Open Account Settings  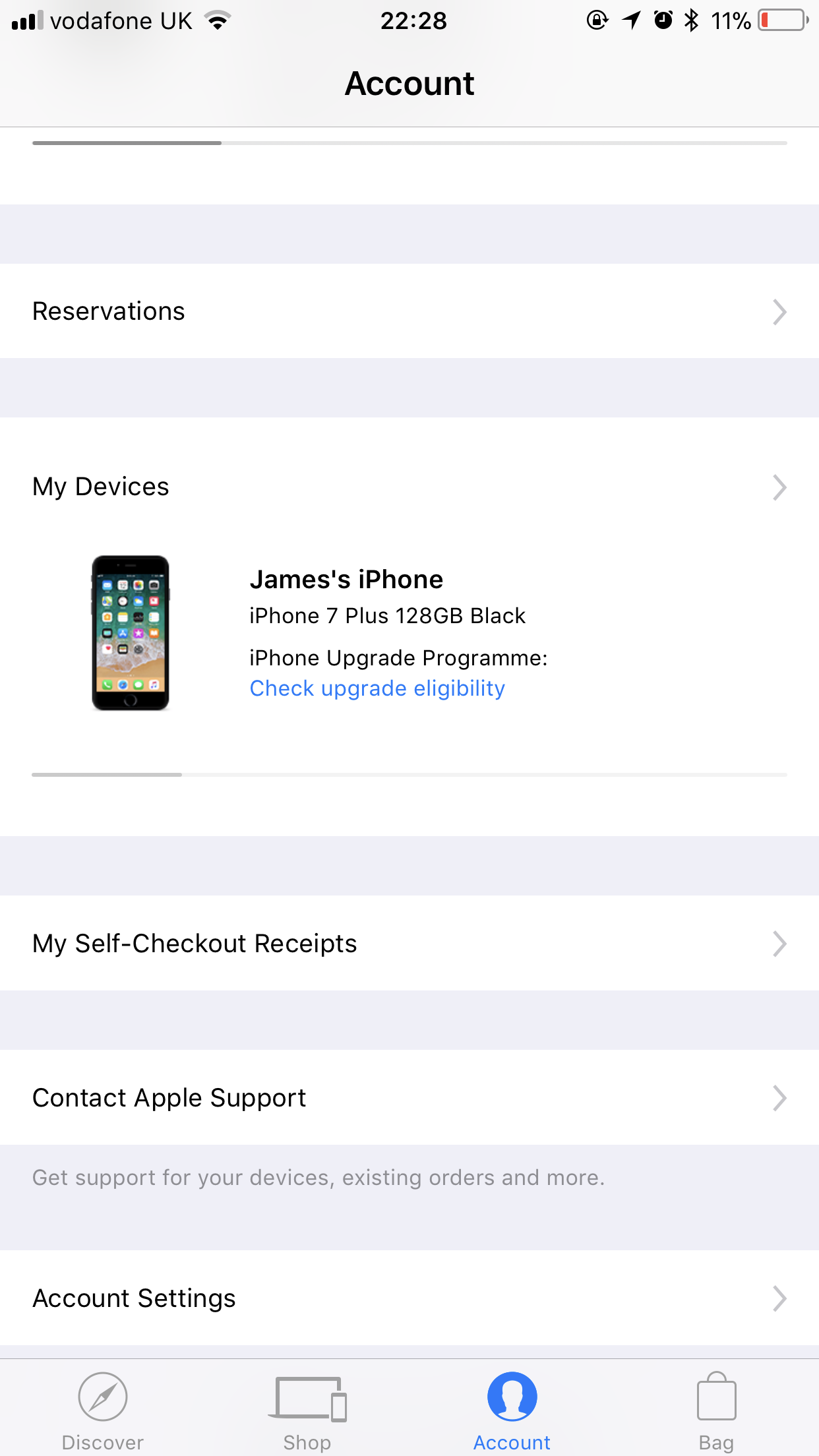[409, 1298]
